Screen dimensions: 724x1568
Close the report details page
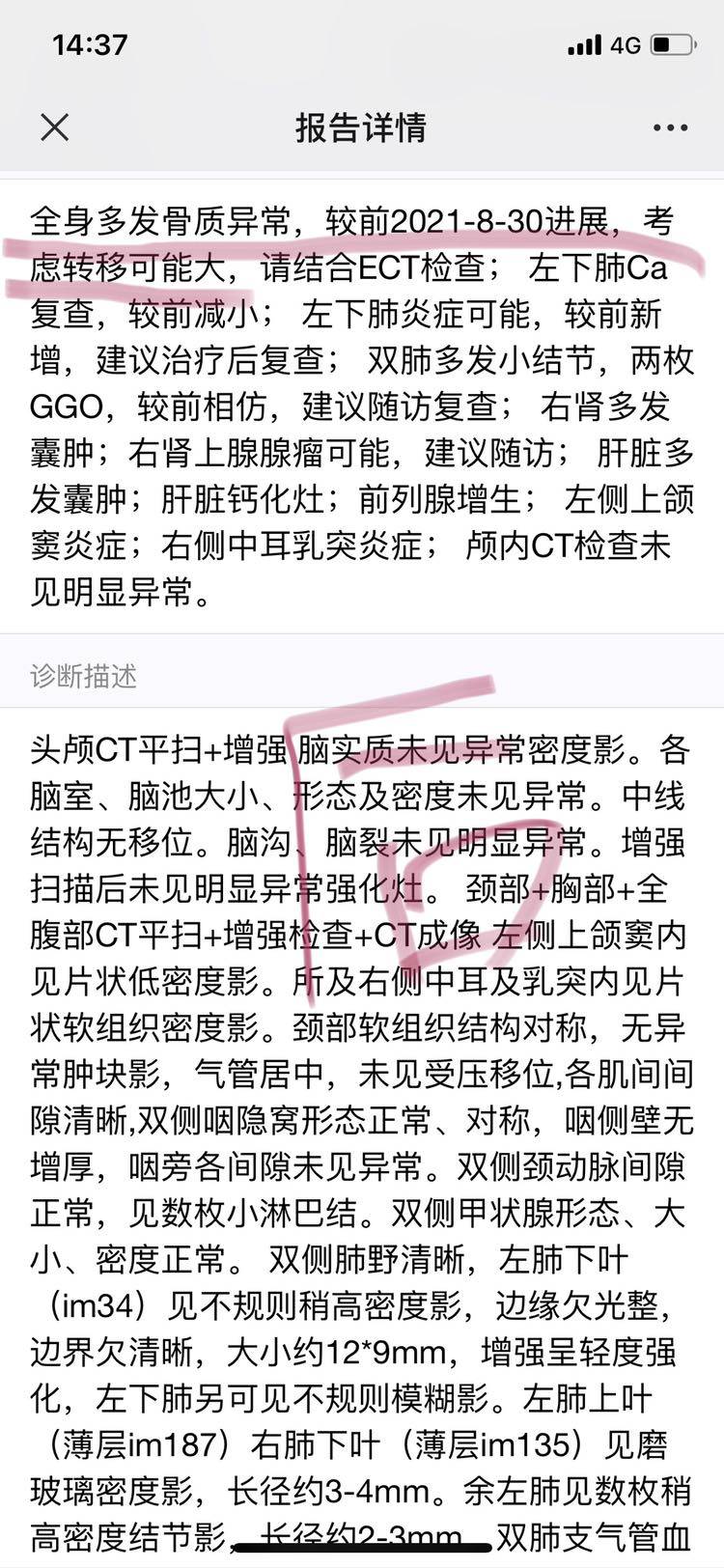(55, 127)
